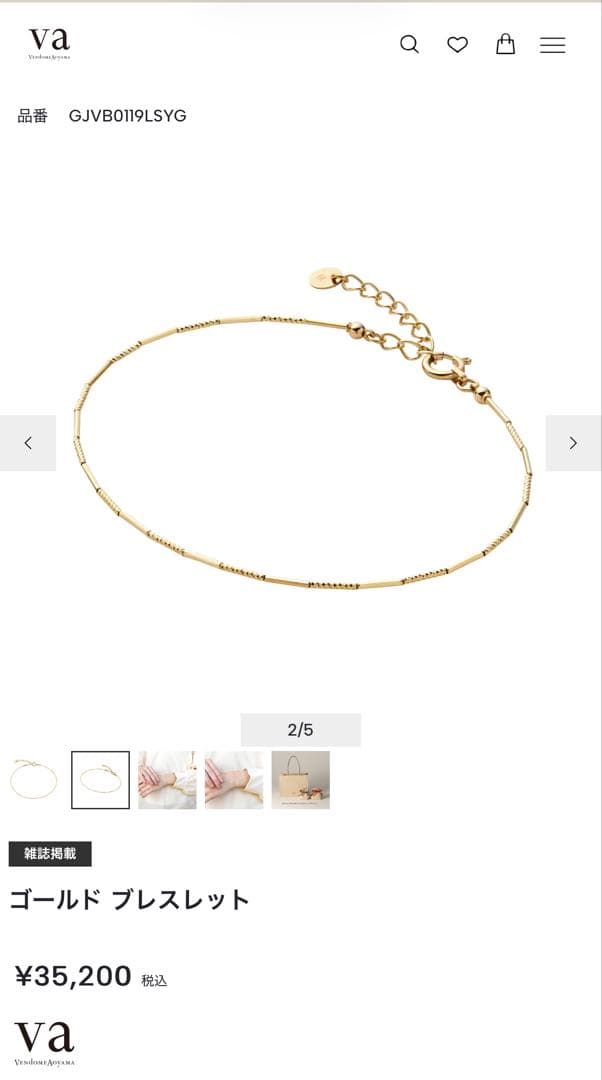Open the favorites heart icon
The width and height of the screenshot is (602, 1080).
457,44
